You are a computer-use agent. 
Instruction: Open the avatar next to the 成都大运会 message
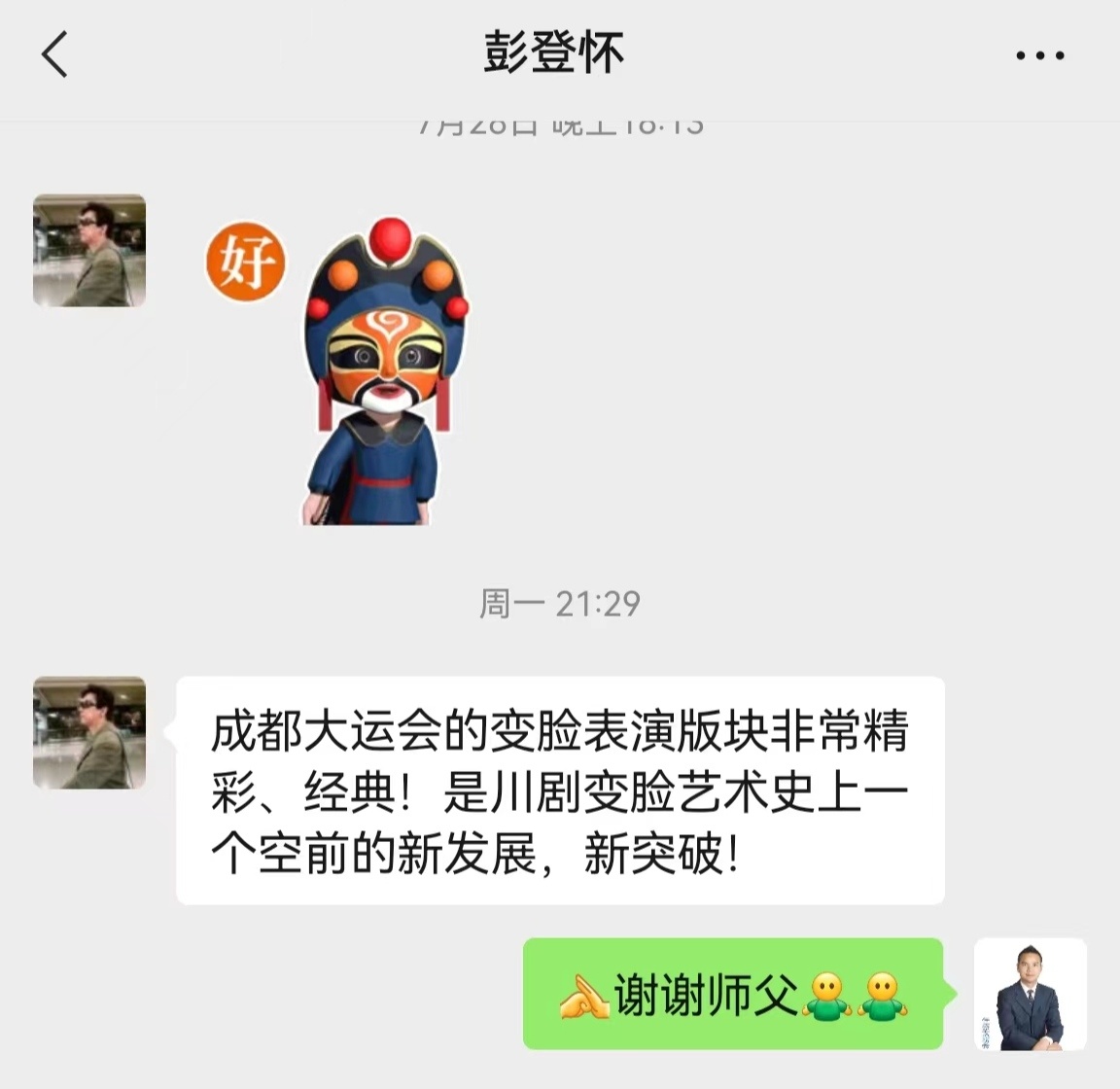[x=89, y=732]
